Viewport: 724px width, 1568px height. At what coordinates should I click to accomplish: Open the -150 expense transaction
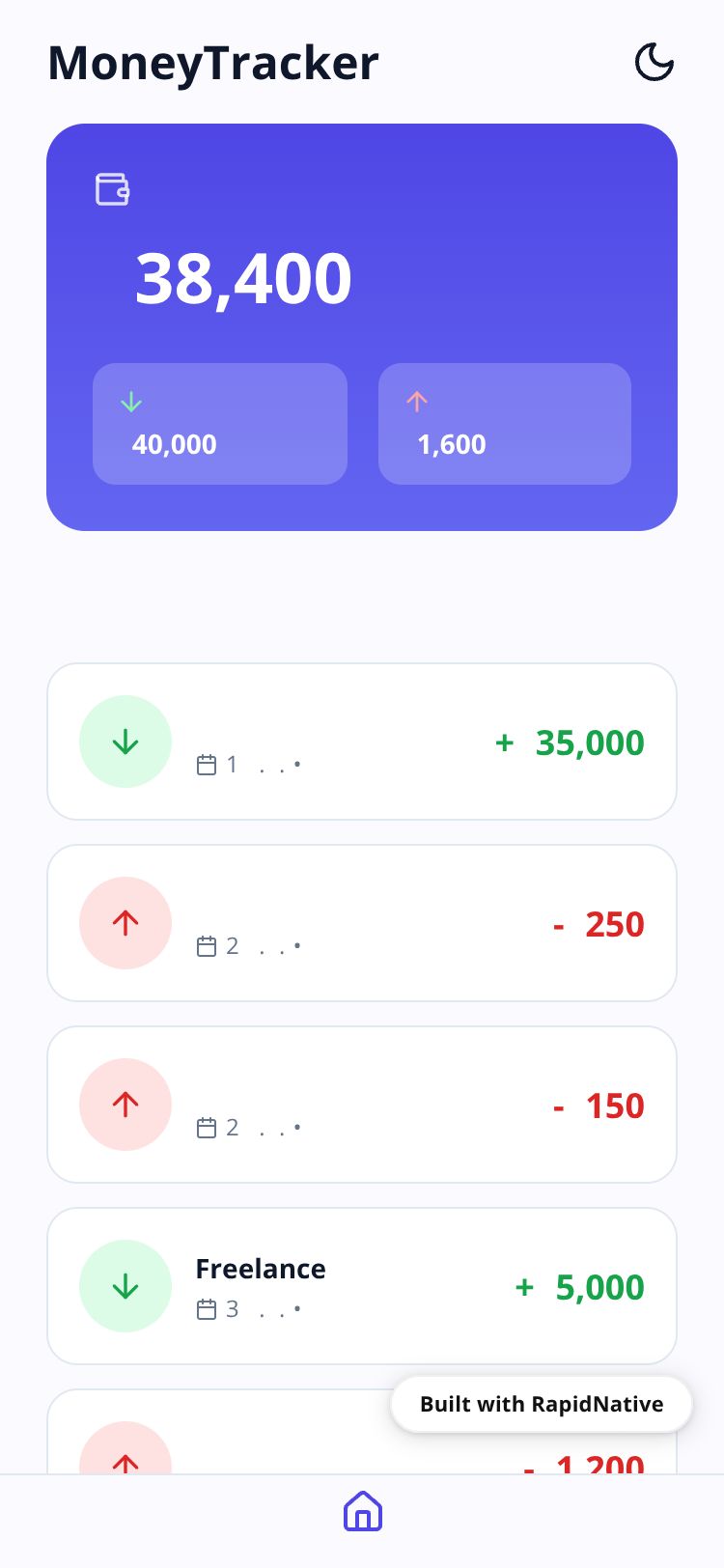pyautogui.click(x=362, y=1105)
